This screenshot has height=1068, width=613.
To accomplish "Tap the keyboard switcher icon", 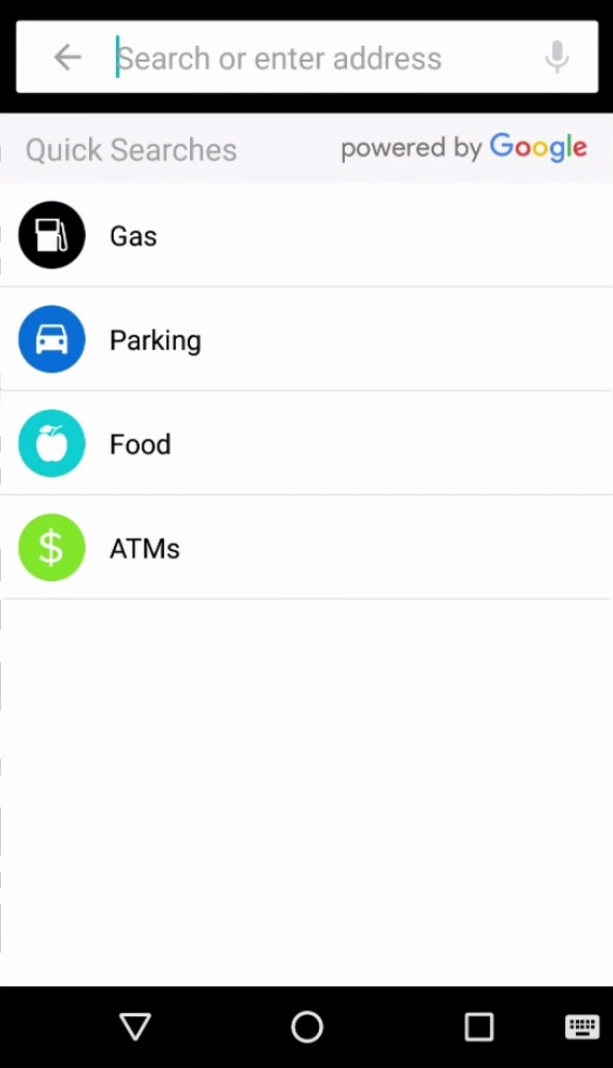I will (x=582, y=1026).
